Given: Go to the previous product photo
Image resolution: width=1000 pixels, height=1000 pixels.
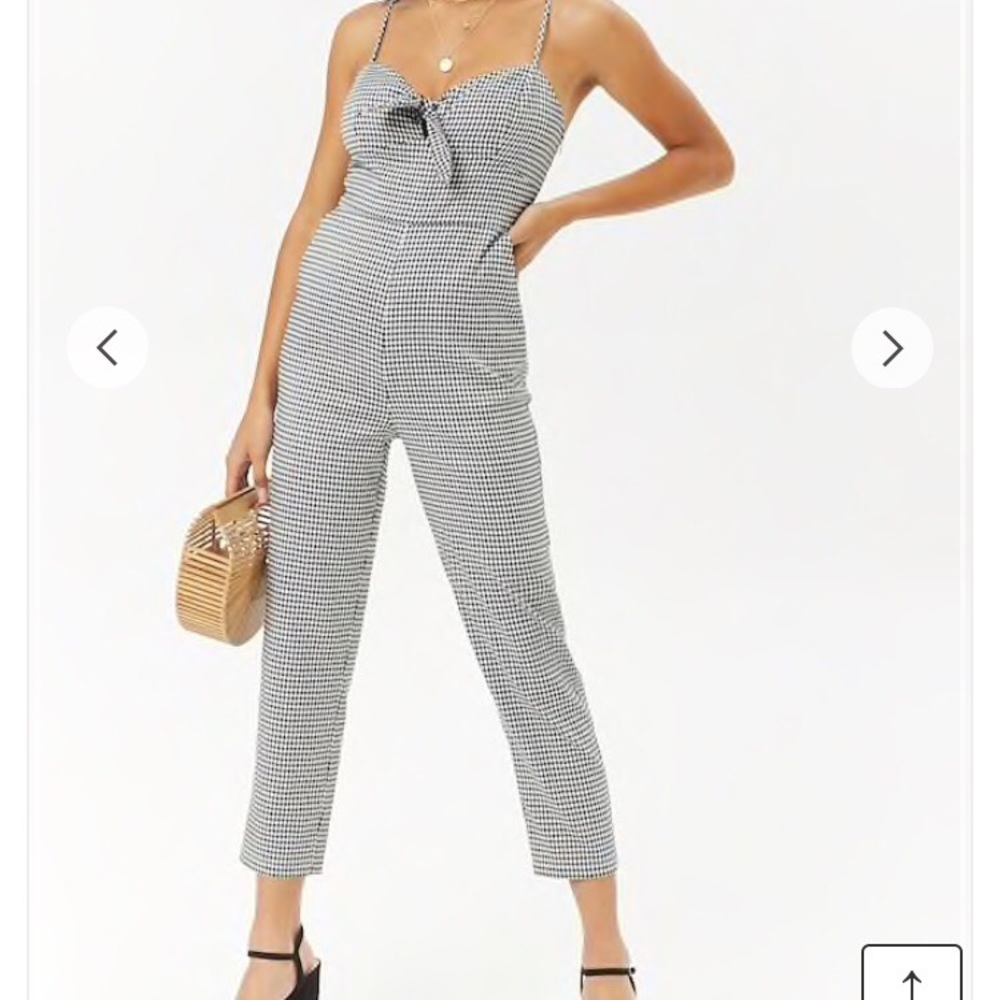Looking at the screenshot, I should point(107,348).
